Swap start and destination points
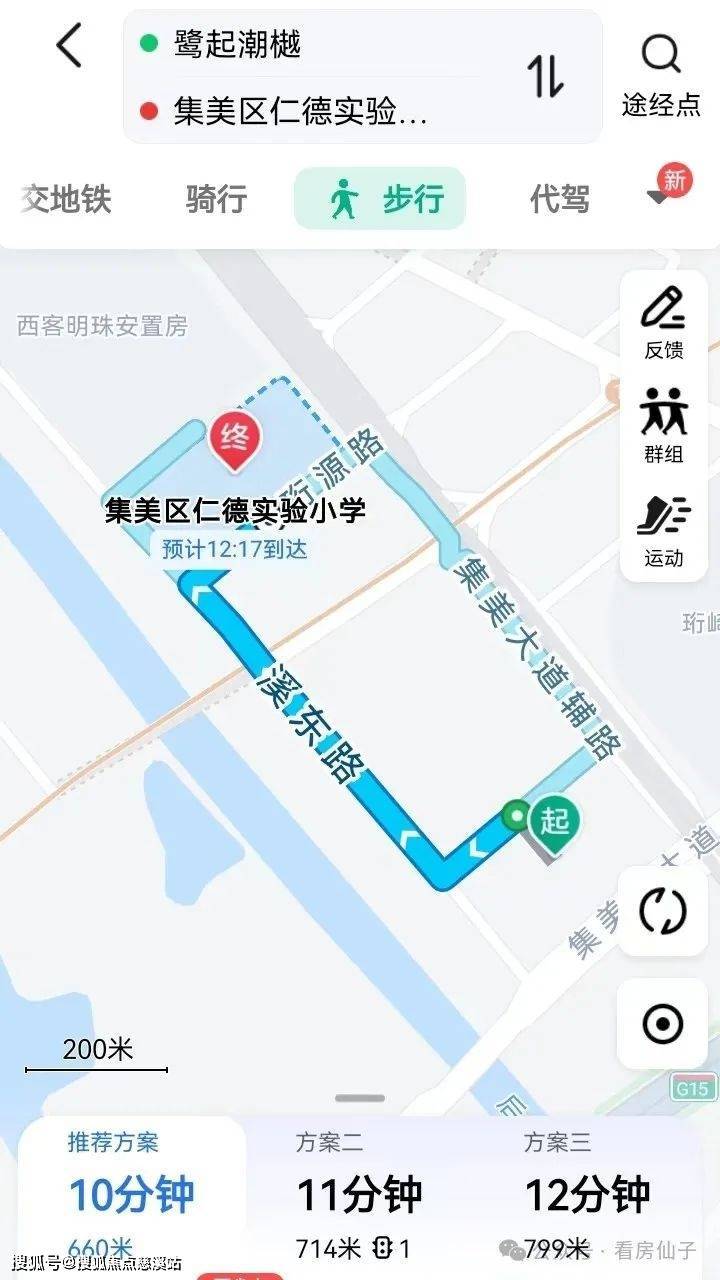The height and width of the screenshot is (1280, 720). tap(546, 76)
